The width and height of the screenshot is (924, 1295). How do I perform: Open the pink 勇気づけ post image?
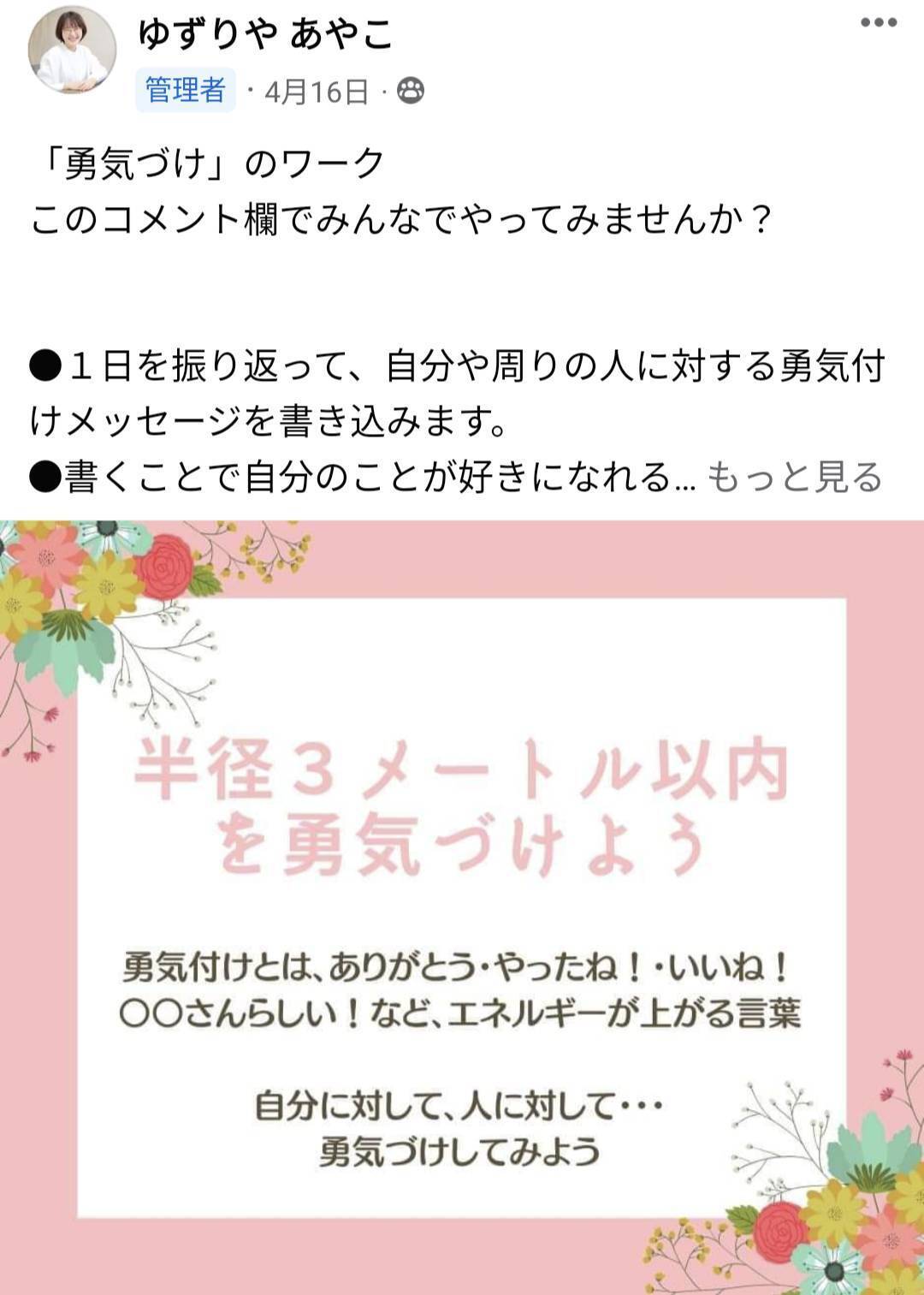coord(462,907)
